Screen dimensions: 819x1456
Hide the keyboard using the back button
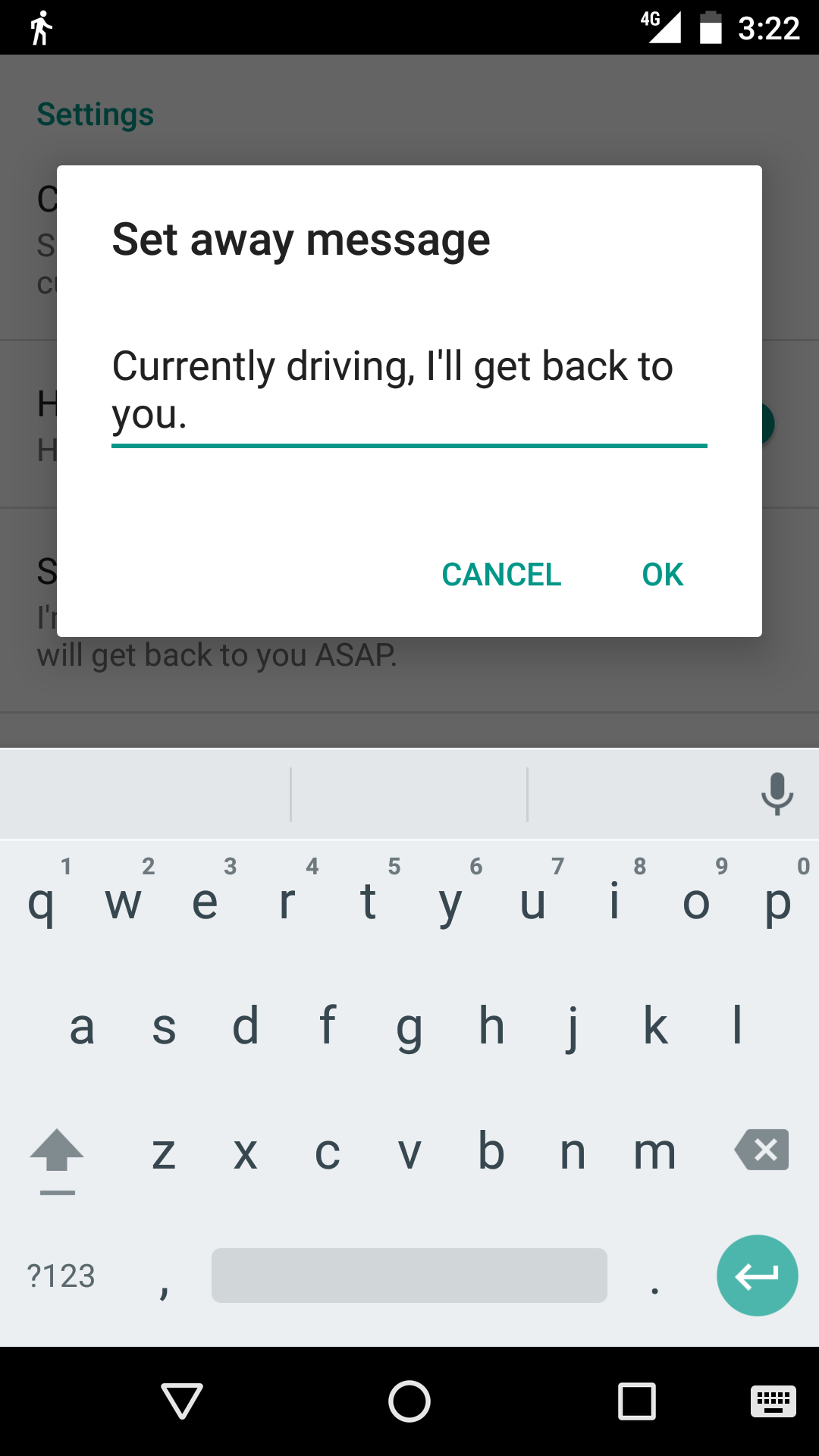(x=182, y=1401)
